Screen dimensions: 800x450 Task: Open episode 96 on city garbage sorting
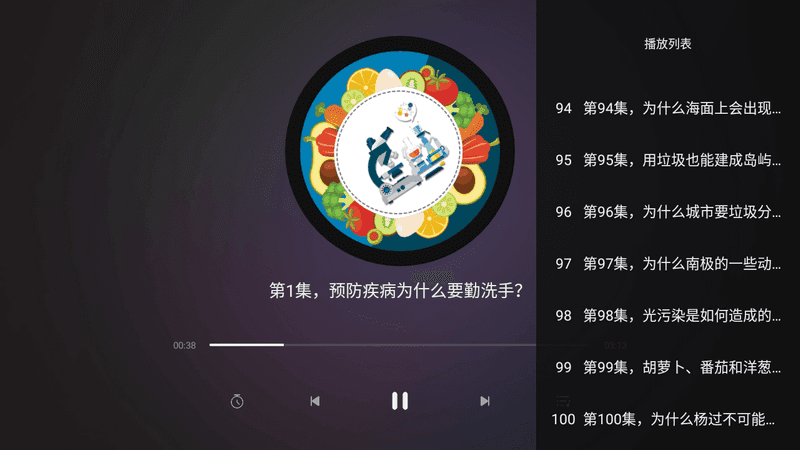[x=668, y=212]
